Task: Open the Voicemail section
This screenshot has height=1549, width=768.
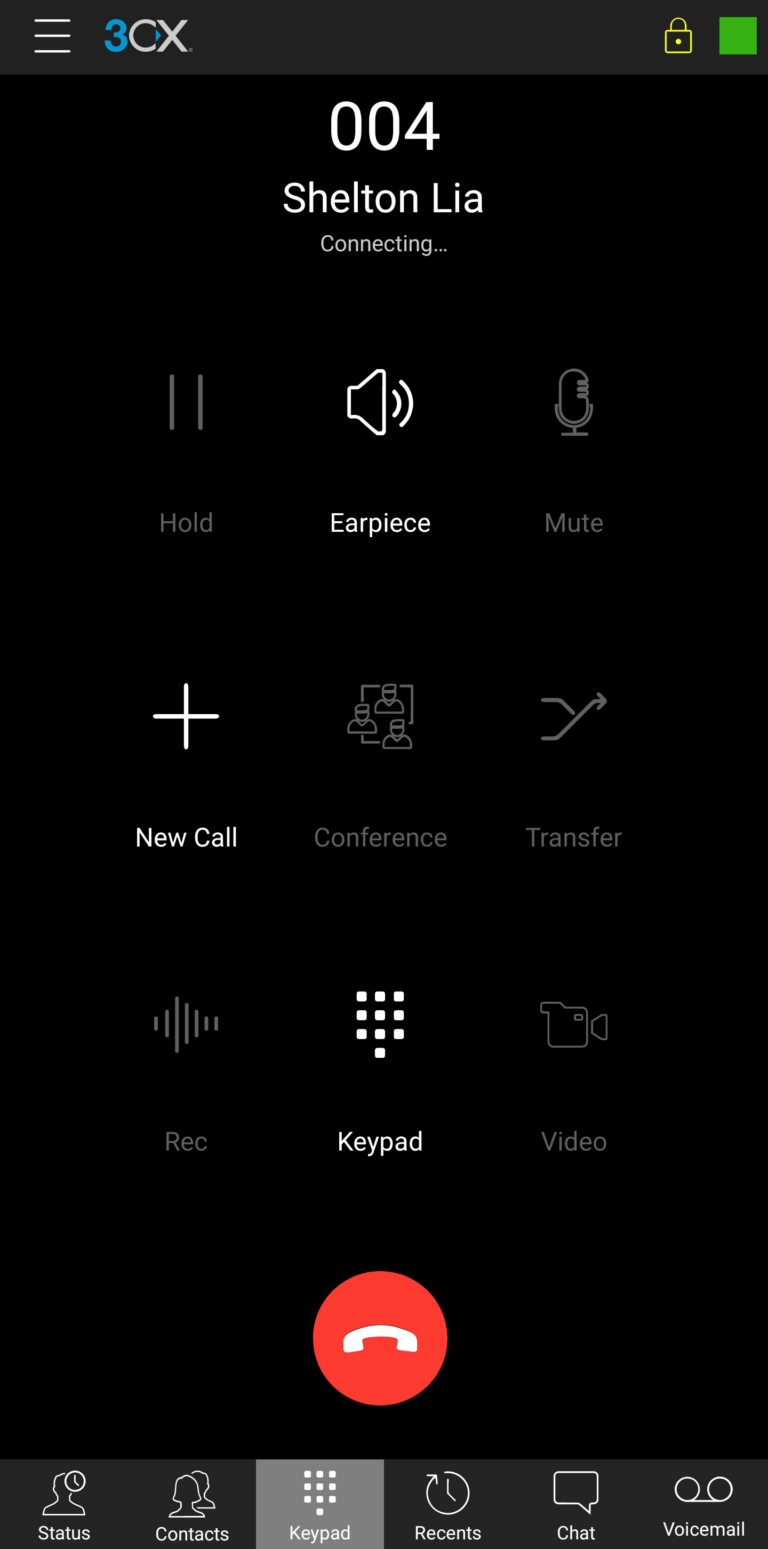Action: 703,1500
